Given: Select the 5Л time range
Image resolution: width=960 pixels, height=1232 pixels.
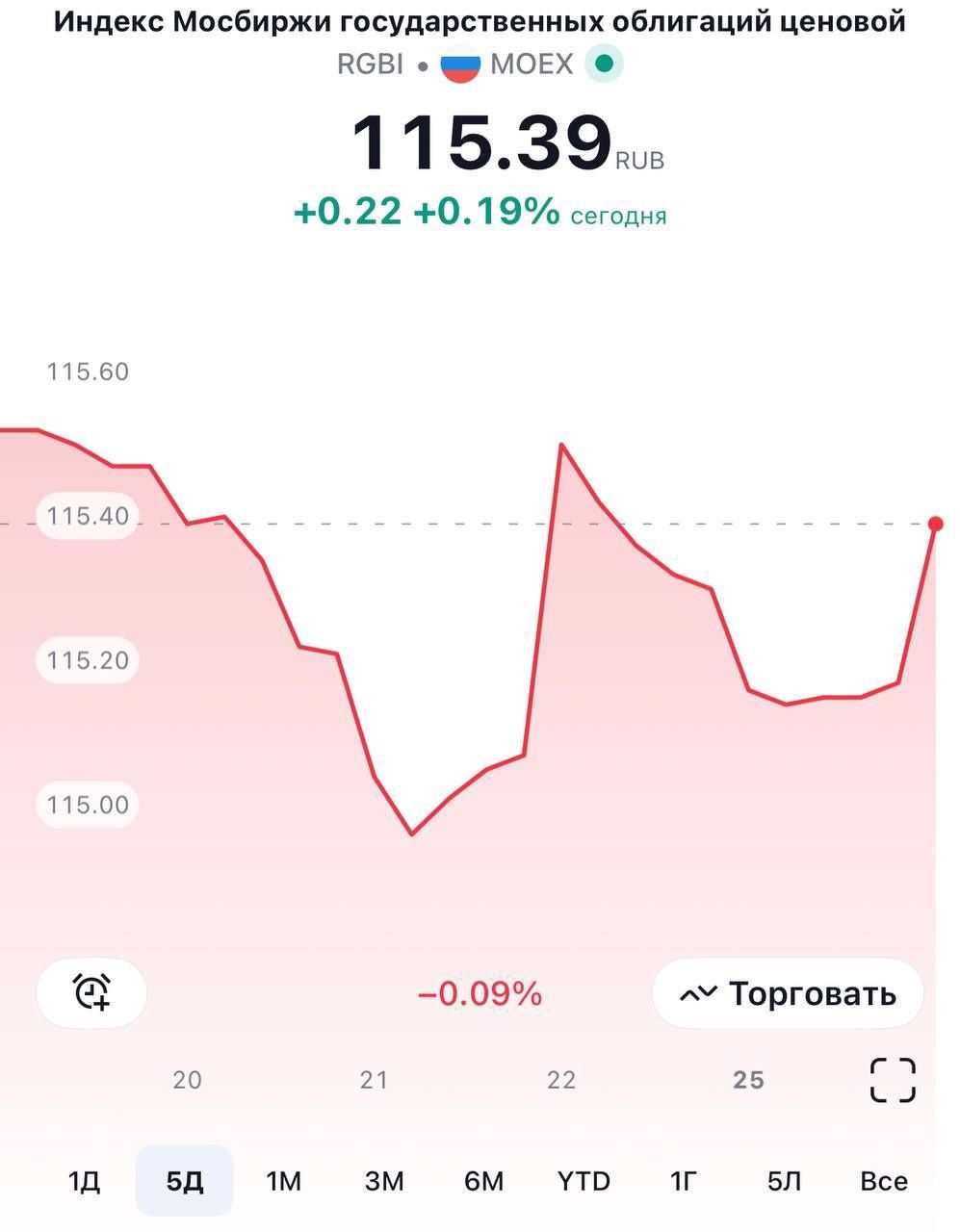Looking at the screenshot, I should [784, 1181].
